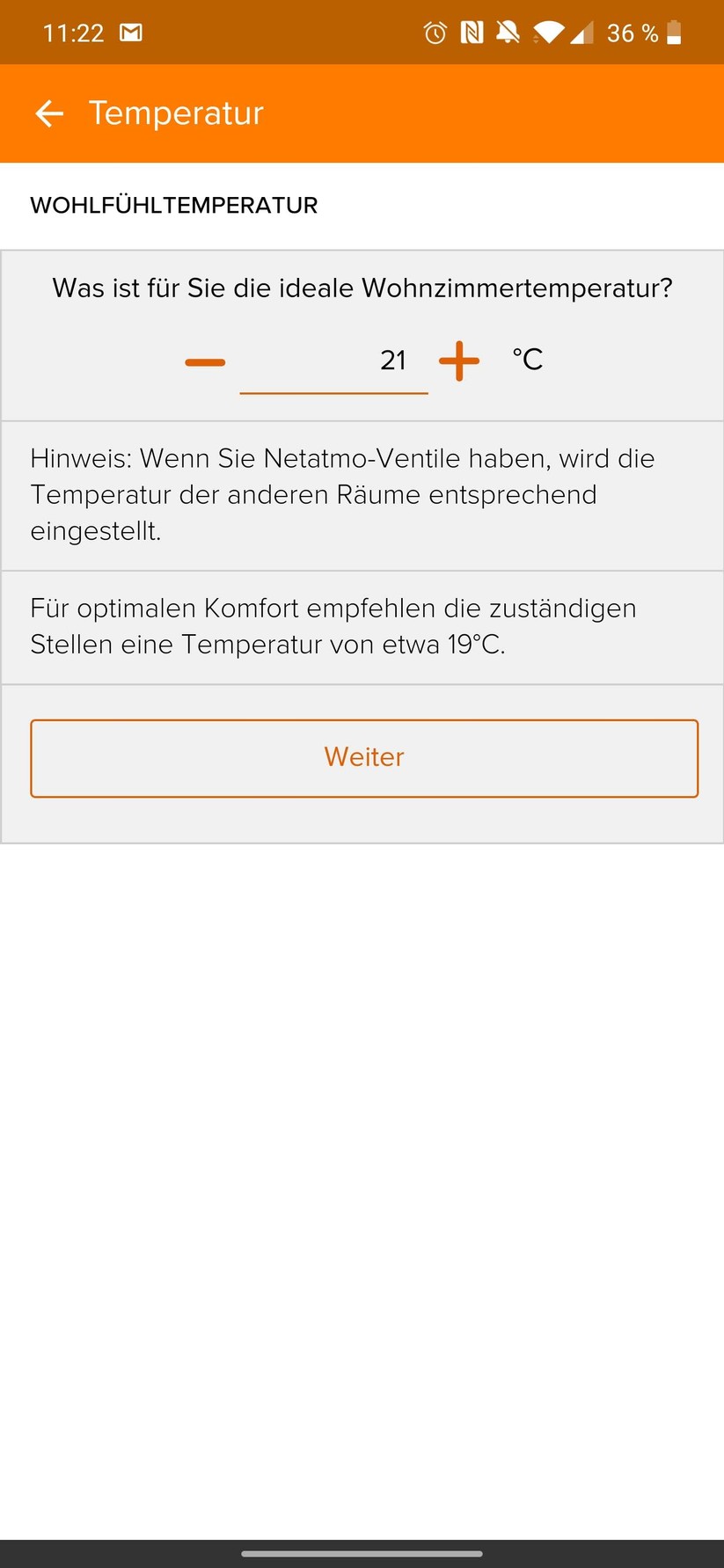The height and width of the screenshot is (1568, 724).
Task: Increase temperature with the plus button
Action: (x=459, y=361)
